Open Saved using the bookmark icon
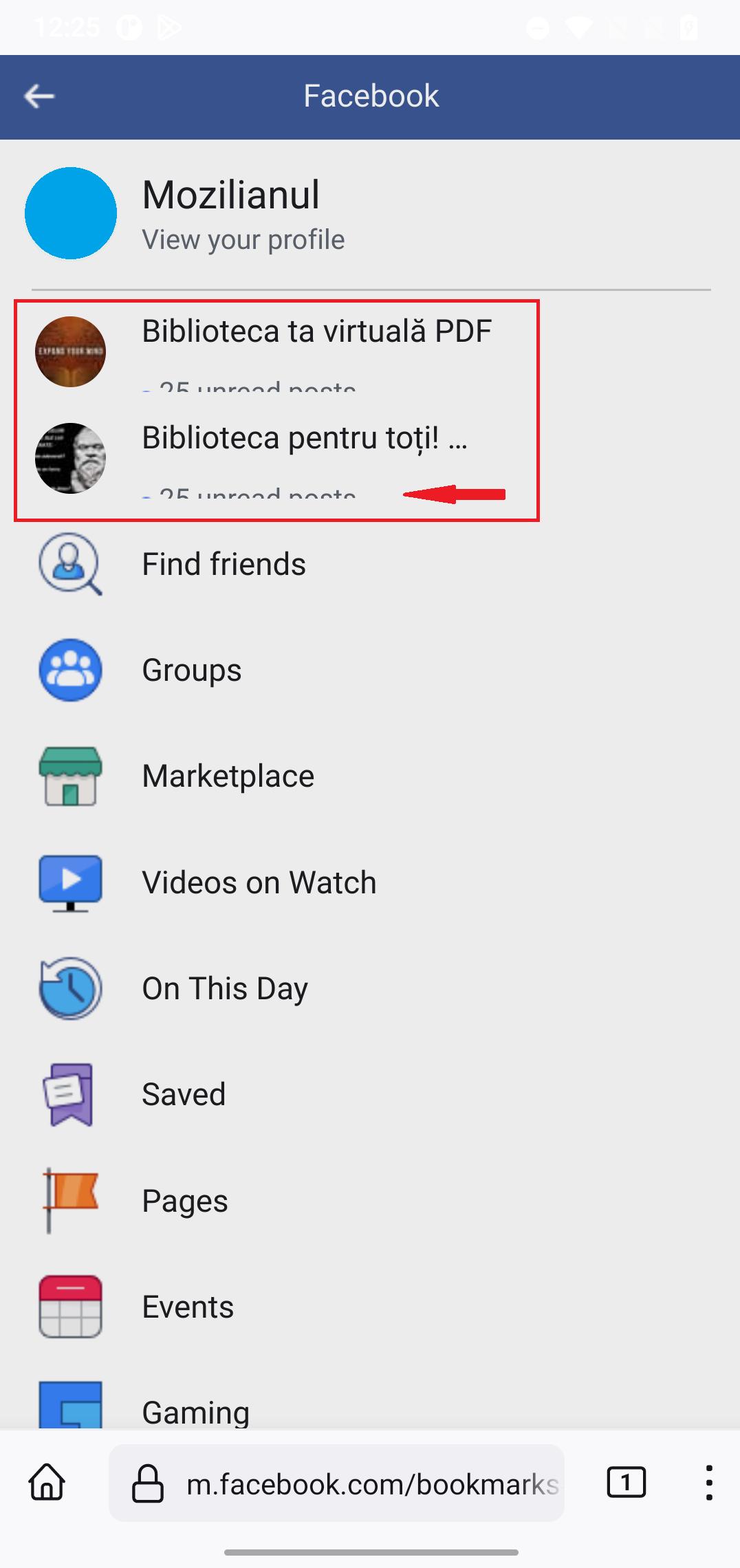 tap(69, 1094)
